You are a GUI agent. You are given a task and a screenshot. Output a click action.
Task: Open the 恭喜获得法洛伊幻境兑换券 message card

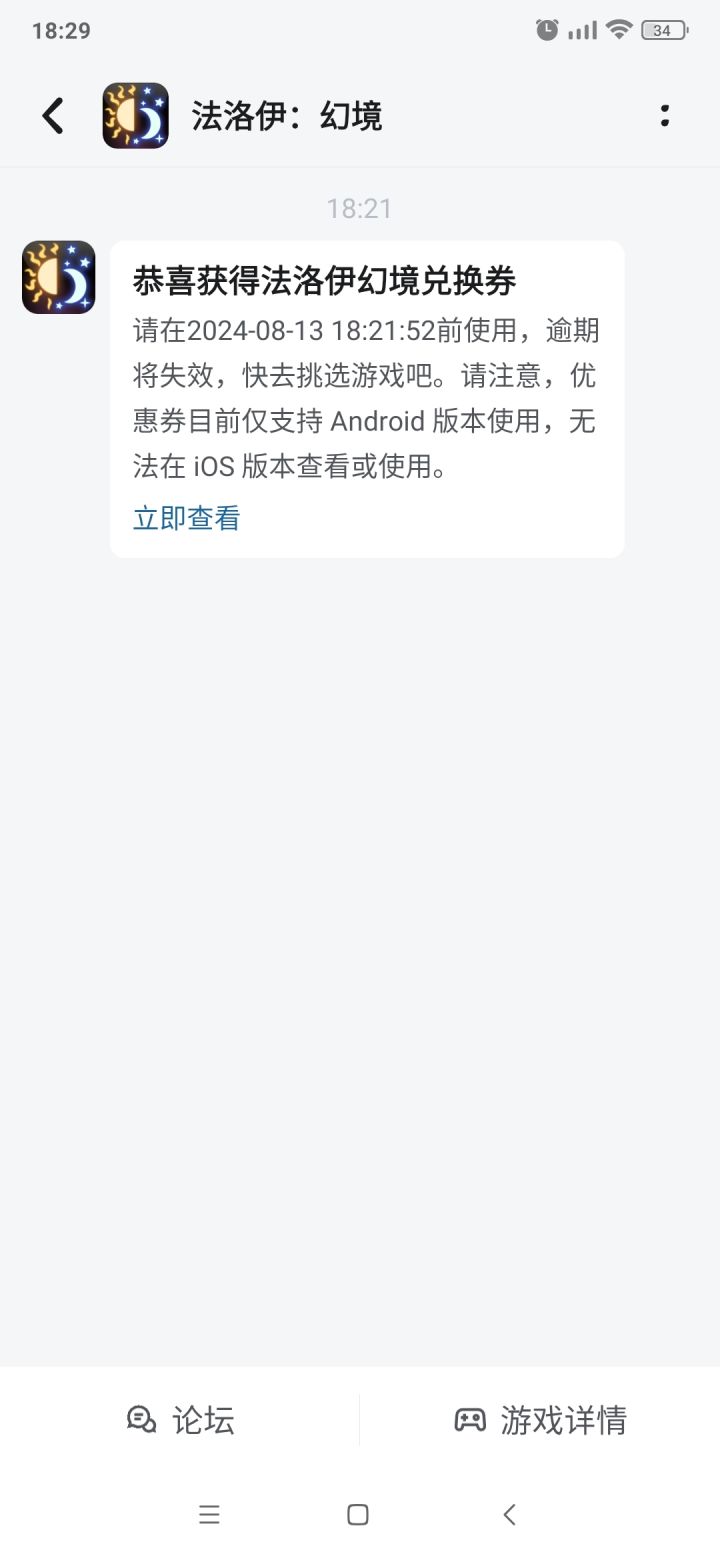367,399
